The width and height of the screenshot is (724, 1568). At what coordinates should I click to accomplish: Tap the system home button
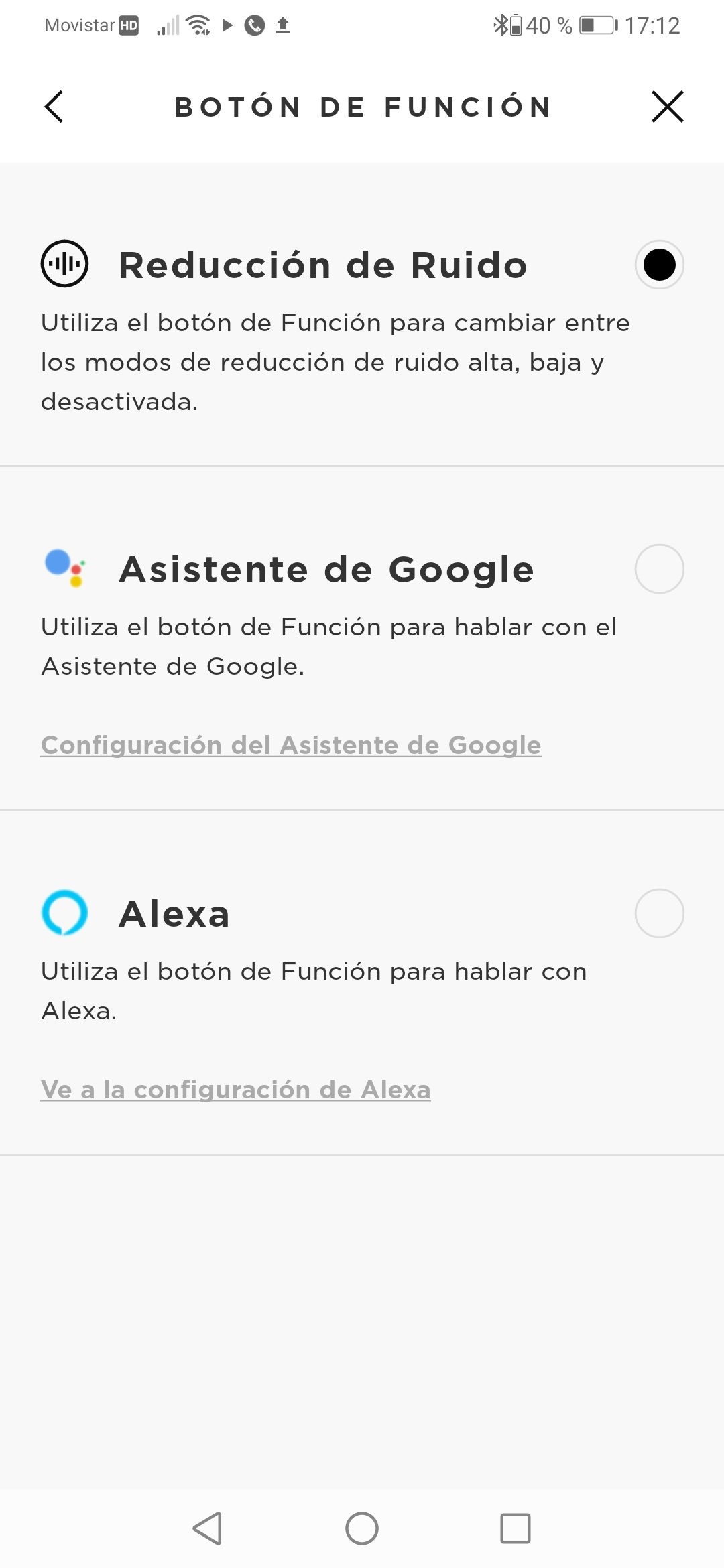[x=362, y=1528]
